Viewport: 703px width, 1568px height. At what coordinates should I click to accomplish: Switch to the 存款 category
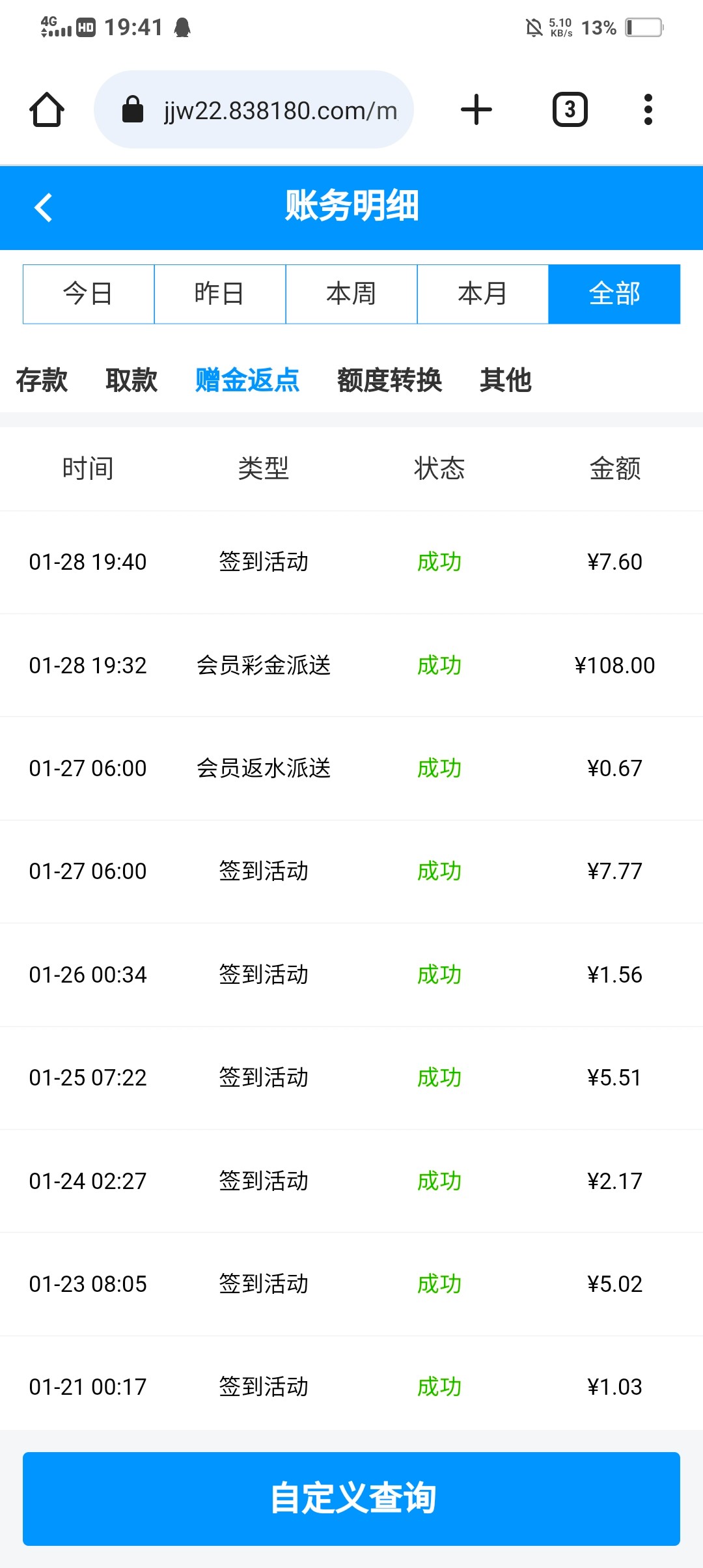(x=42, y=380)
